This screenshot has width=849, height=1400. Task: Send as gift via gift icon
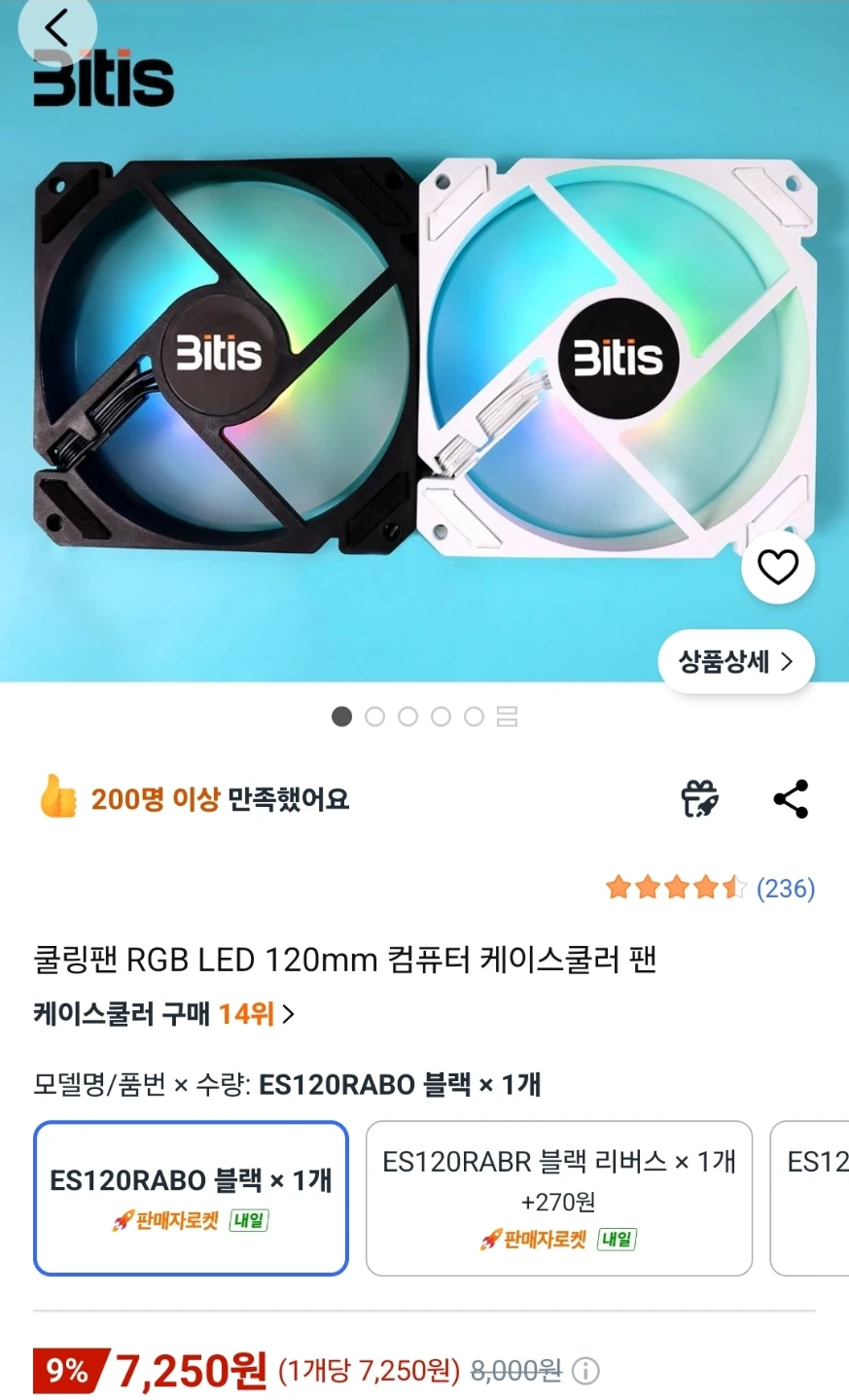tap(699, 799)
